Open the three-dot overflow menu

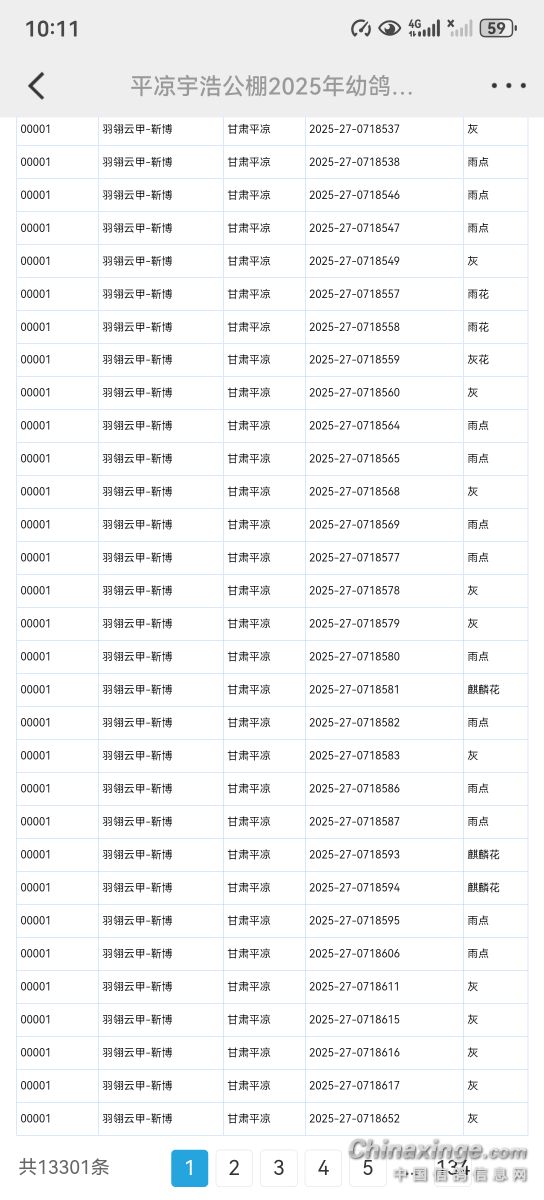coord(509,86)
